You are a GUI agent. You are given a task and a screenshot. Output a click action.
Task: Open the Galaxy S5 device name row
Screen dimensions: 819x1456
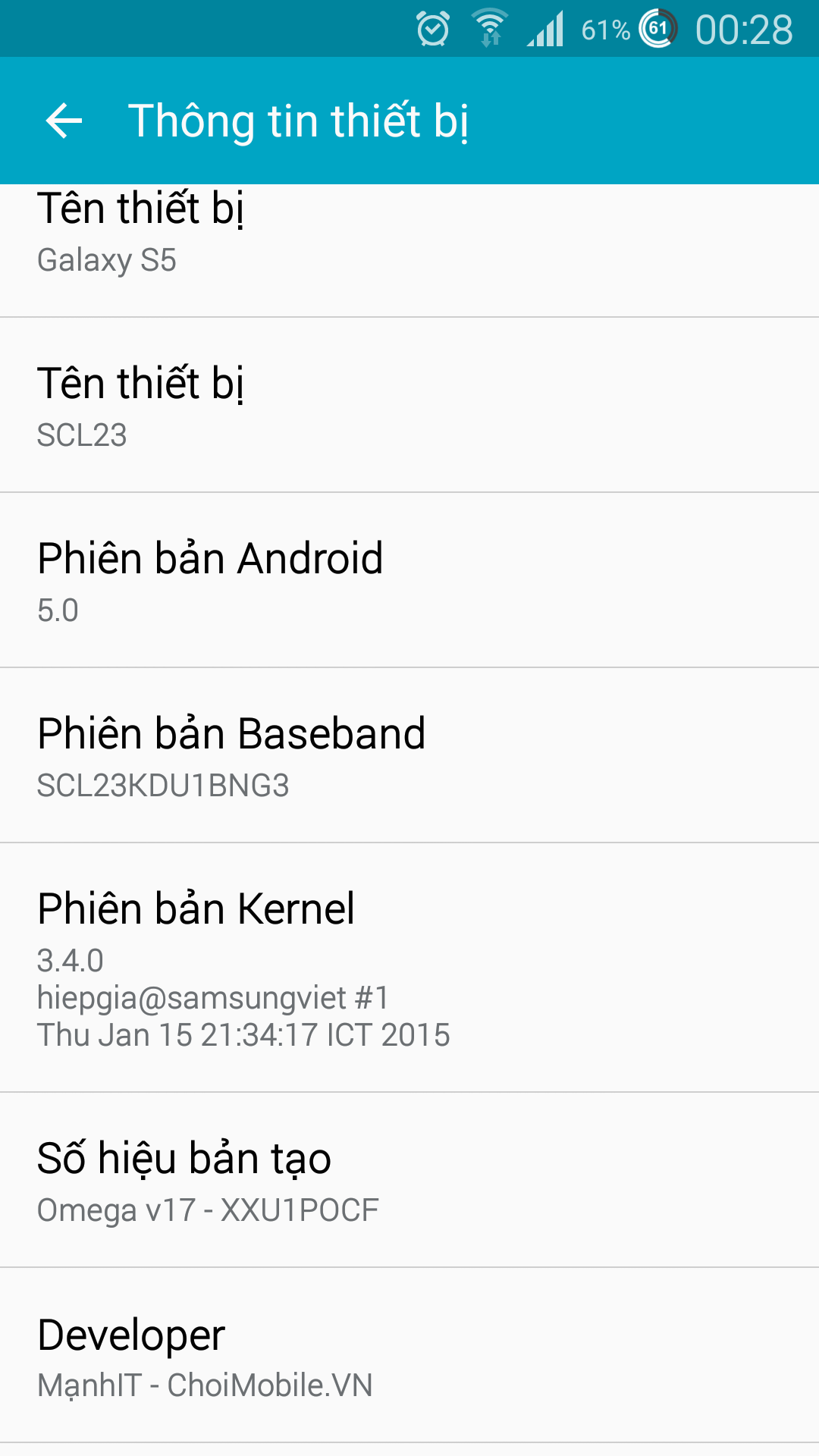click(409, 250)
